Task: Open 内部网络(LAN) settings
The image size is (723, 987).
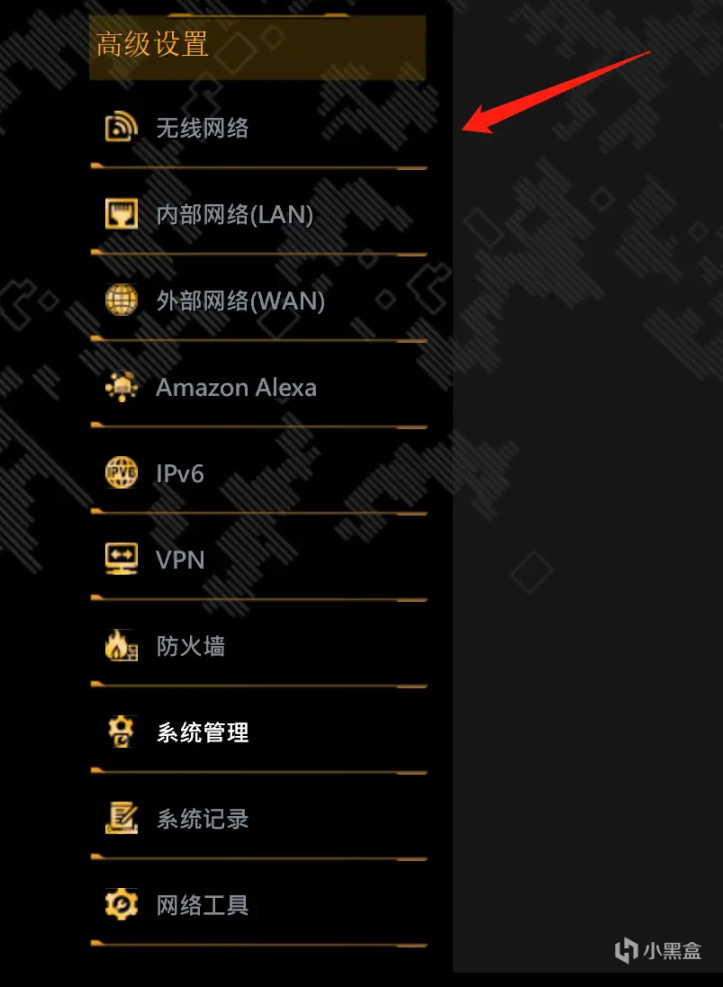Action: coord(234,214)
